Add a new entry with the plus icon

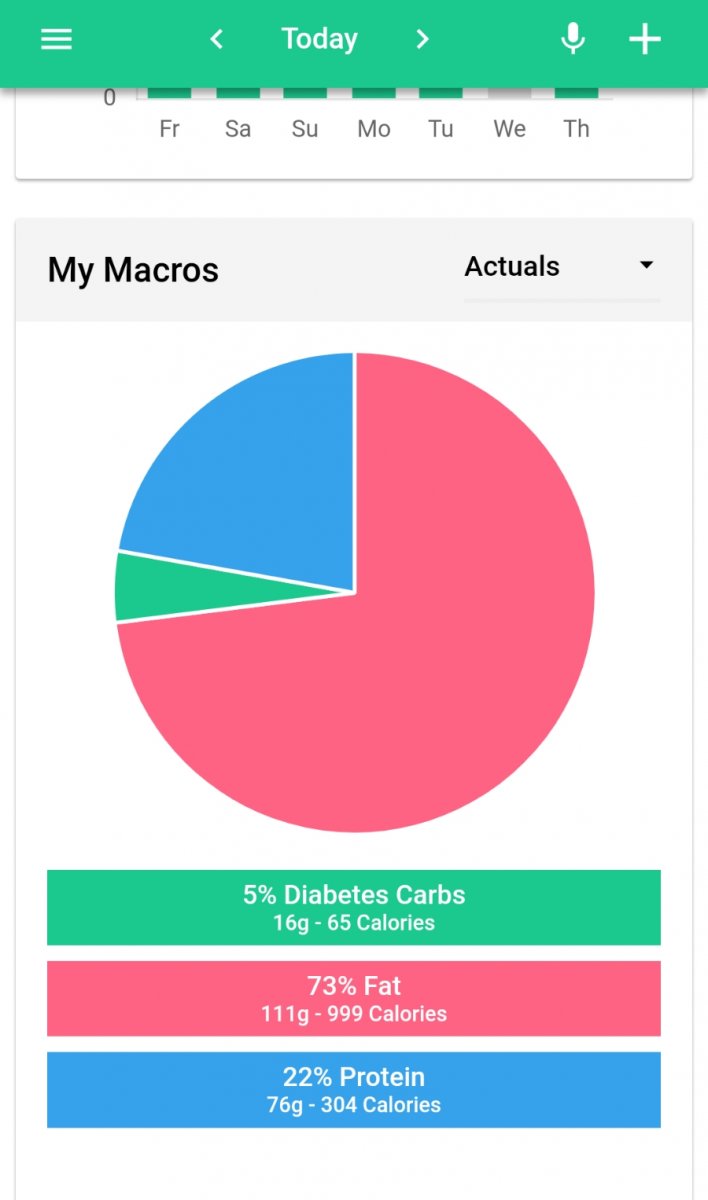[x=645, y=40]
